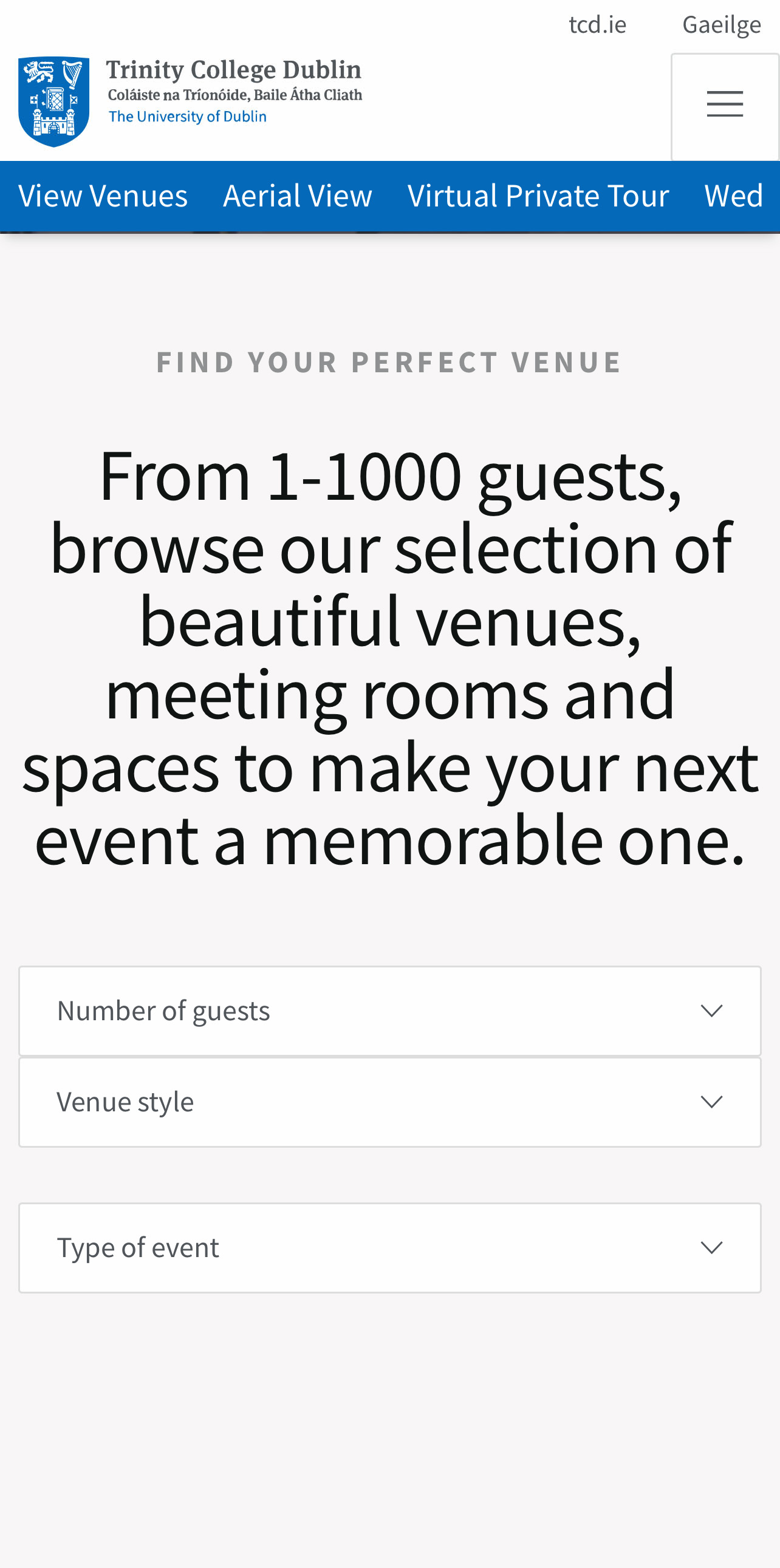Open Virtual Private Tour

(x=538, y=196)
